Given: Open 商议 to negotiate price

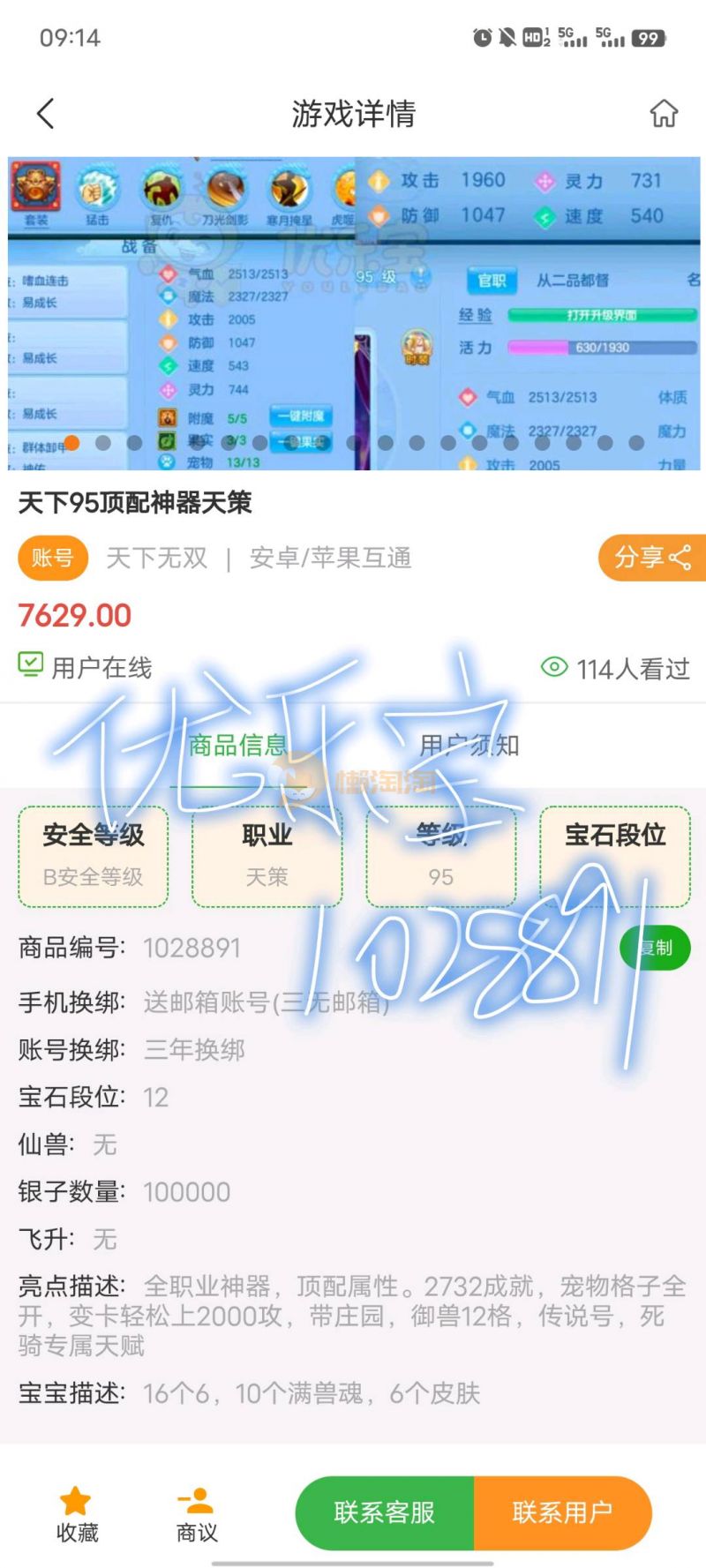Looking at the screenshot, I should (x=196, y=1514).
